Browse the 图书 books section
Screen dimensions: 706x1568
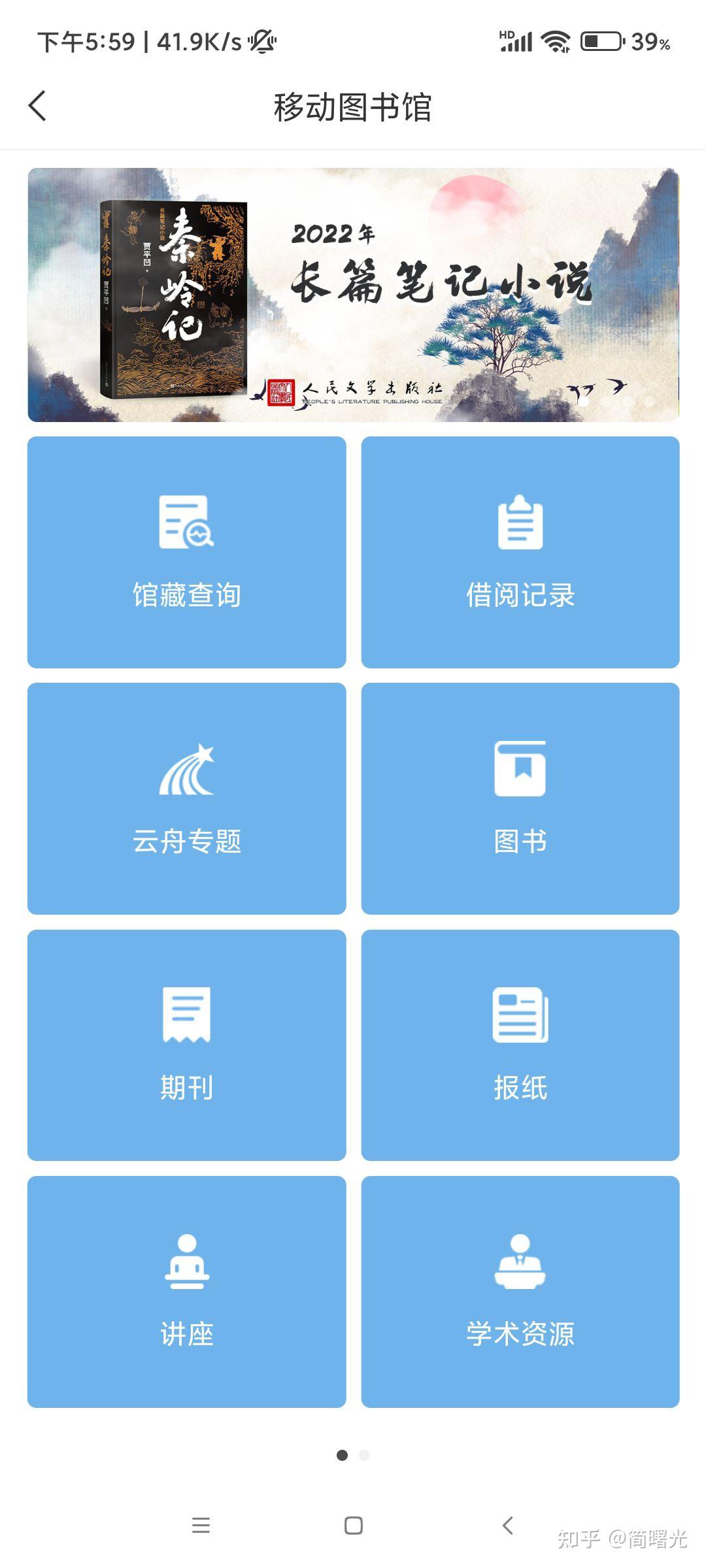pos(520,798)
